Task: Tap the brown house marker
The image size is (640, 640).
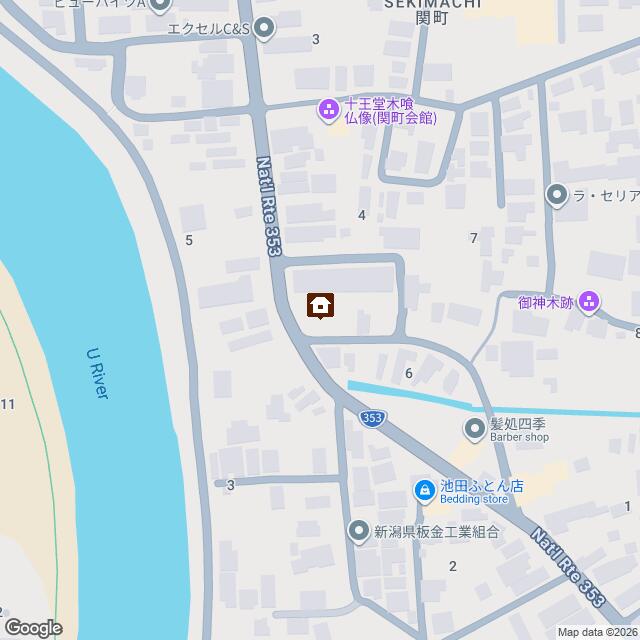Action: [320, 306]
